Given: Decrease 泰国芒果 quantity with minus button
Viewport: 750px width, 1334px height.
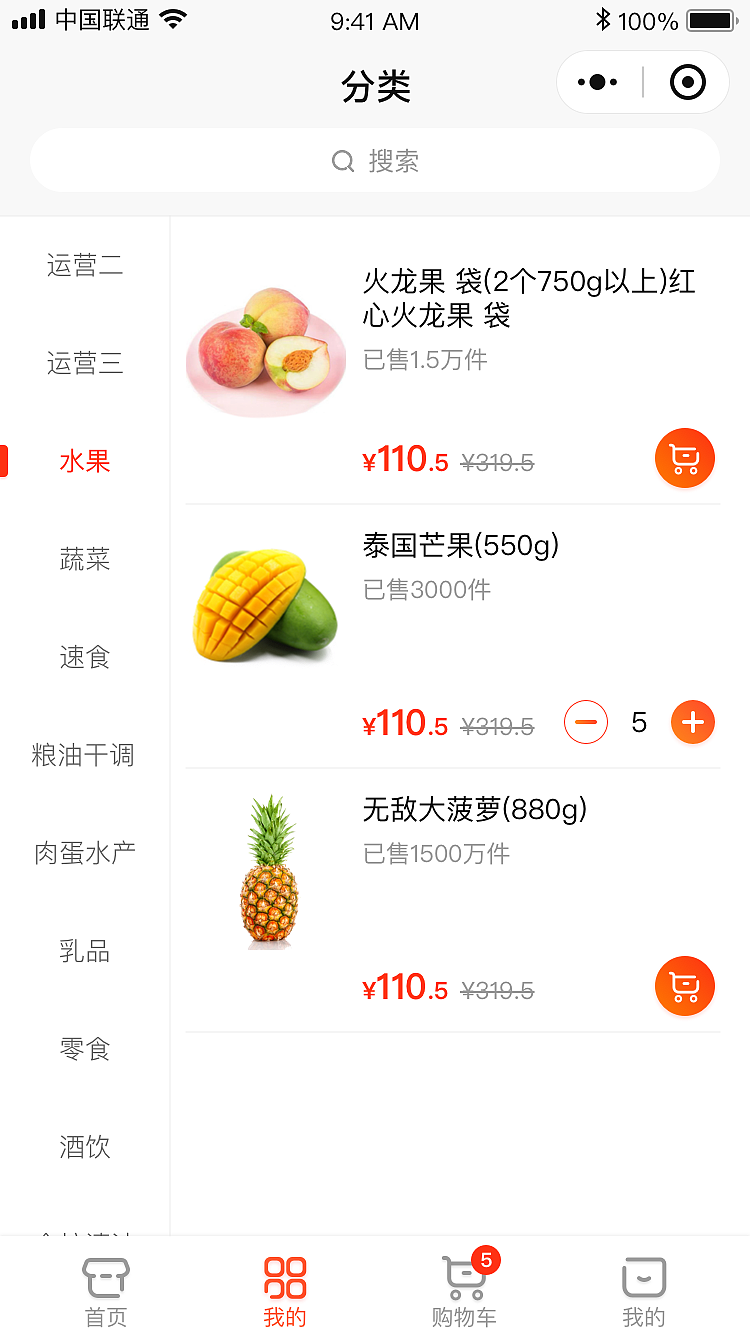Looking at the screenshot, I should pyautogui.click(x=585, y=722).
